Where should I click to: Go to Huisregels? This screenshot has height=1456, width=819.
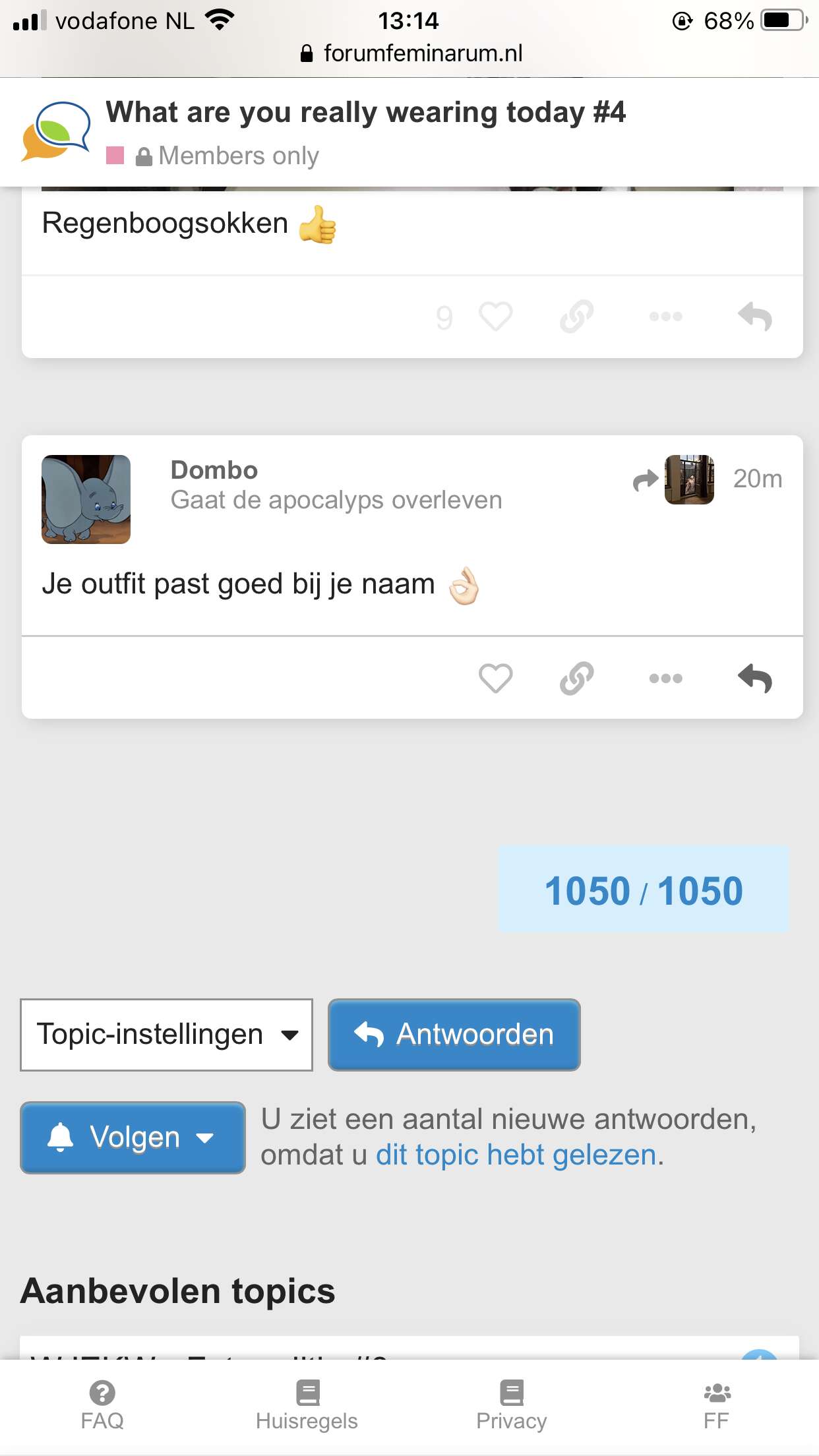pyautogui.click(x=307, y=1407)
